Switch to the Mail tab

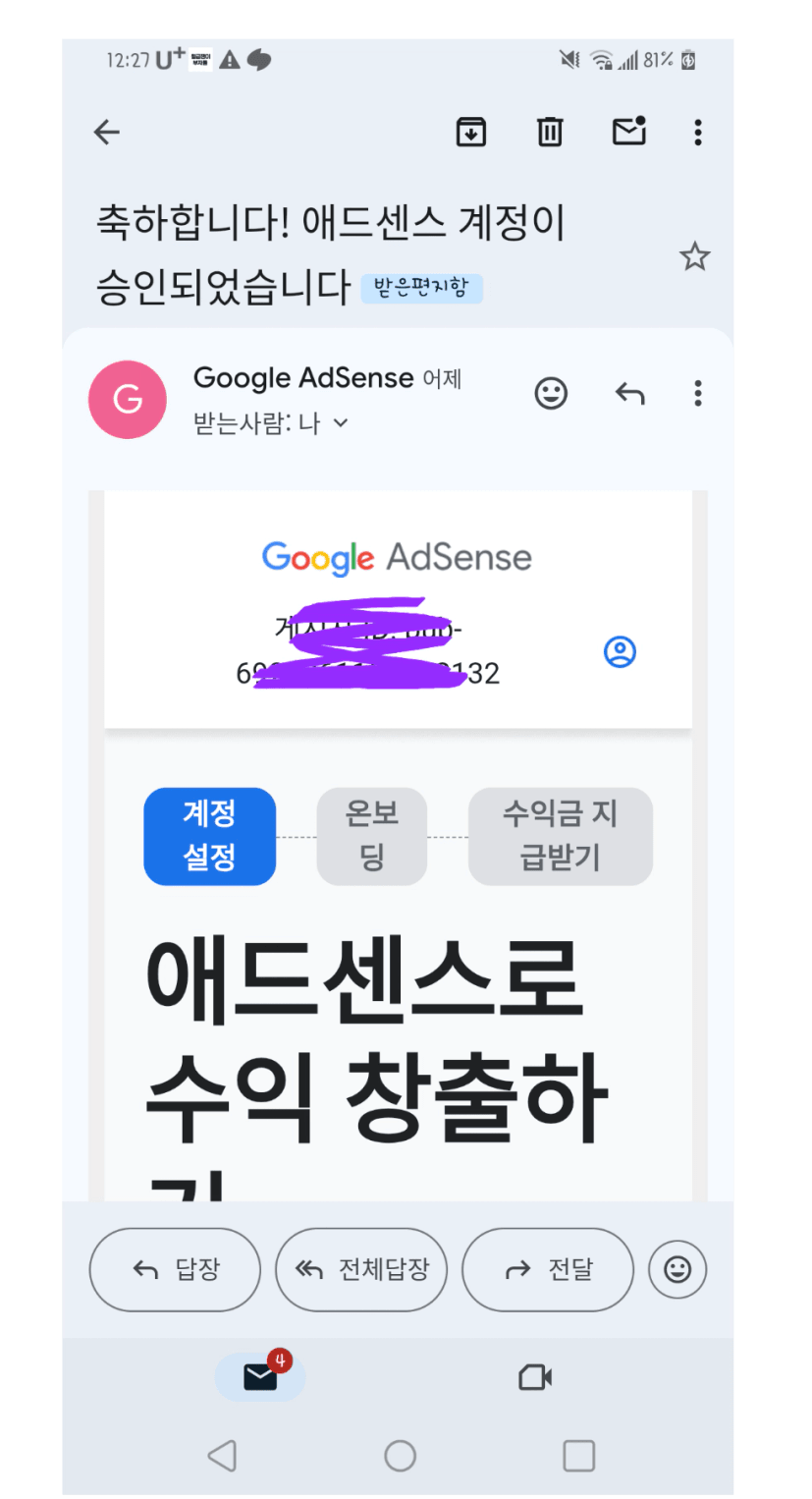[x=260, y=1377]
